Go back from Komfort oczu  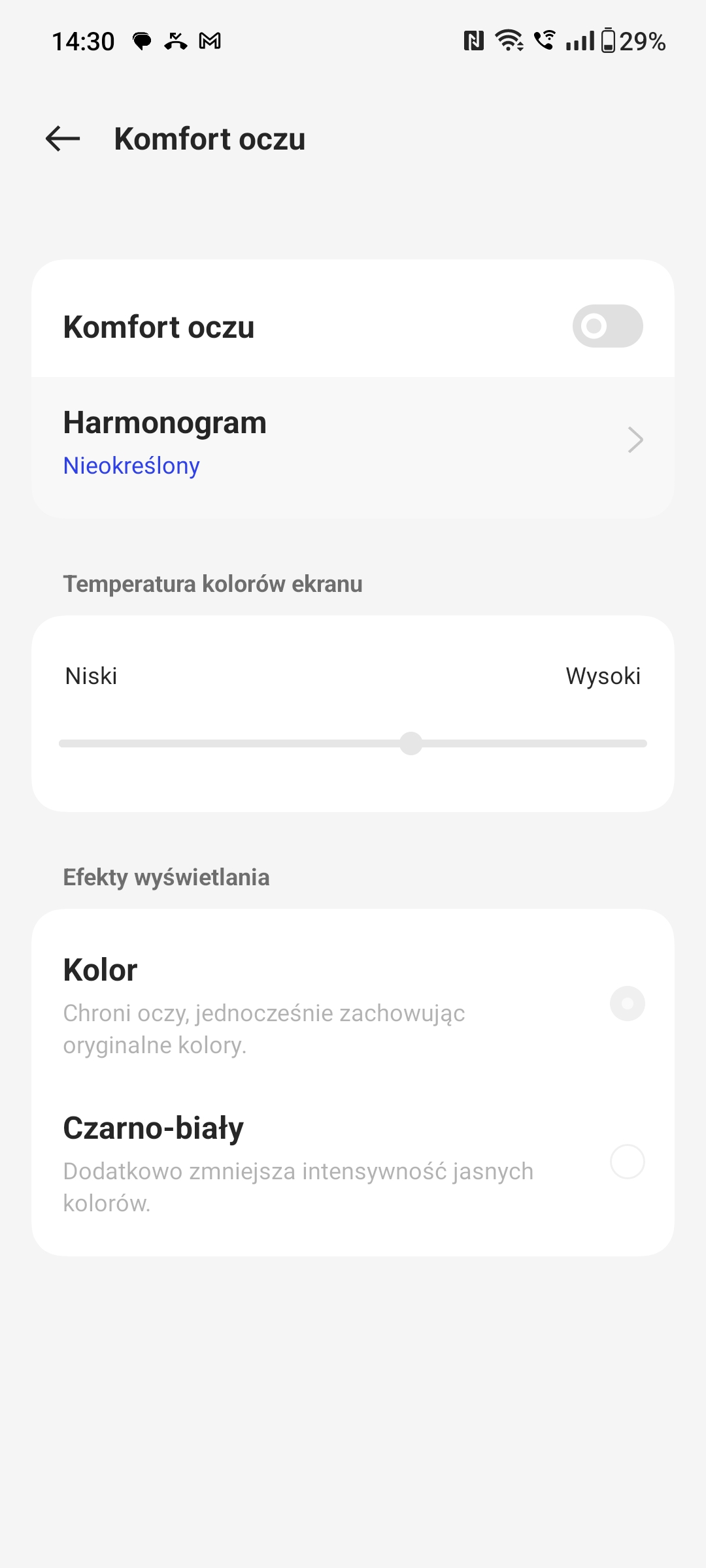63,139
